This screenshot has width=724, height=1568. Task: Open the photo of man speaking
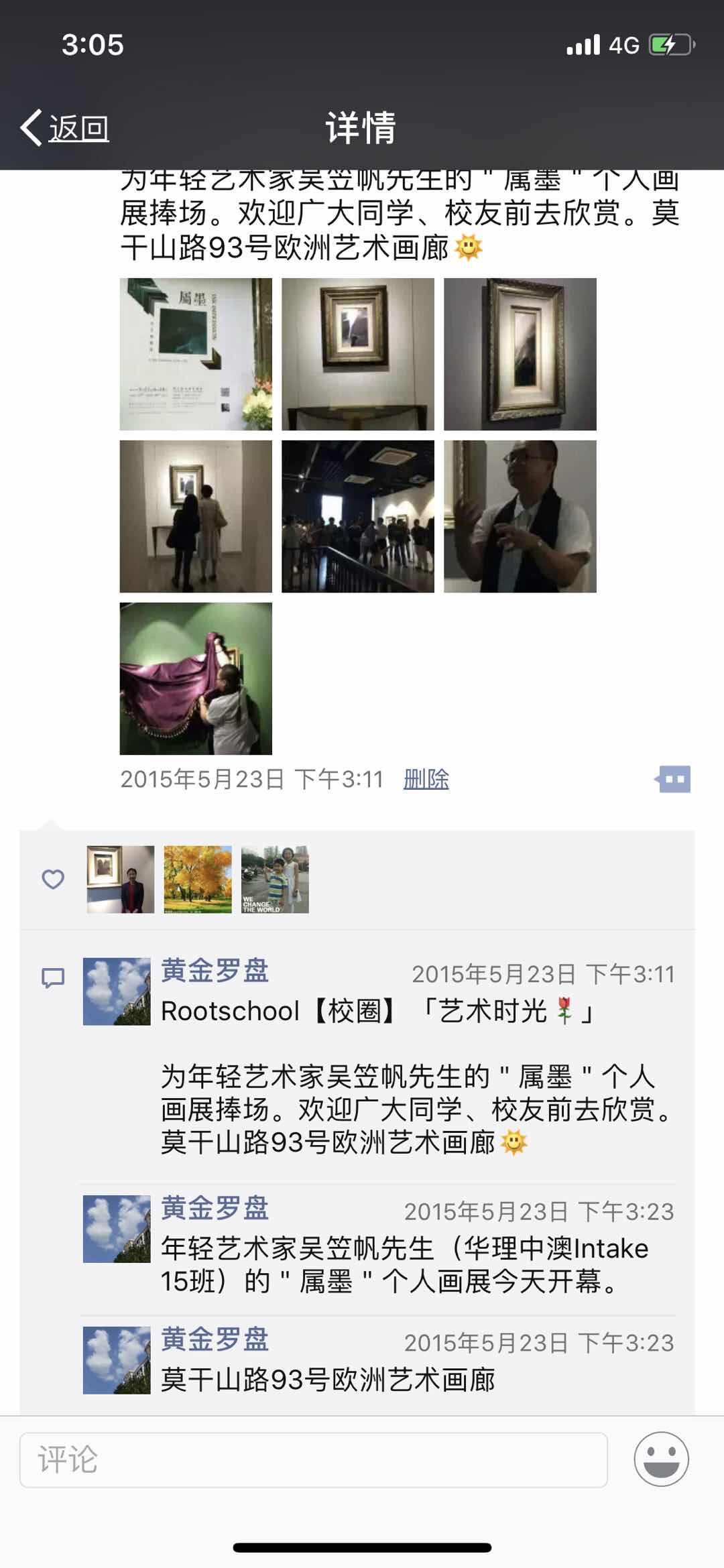(520, 516)
